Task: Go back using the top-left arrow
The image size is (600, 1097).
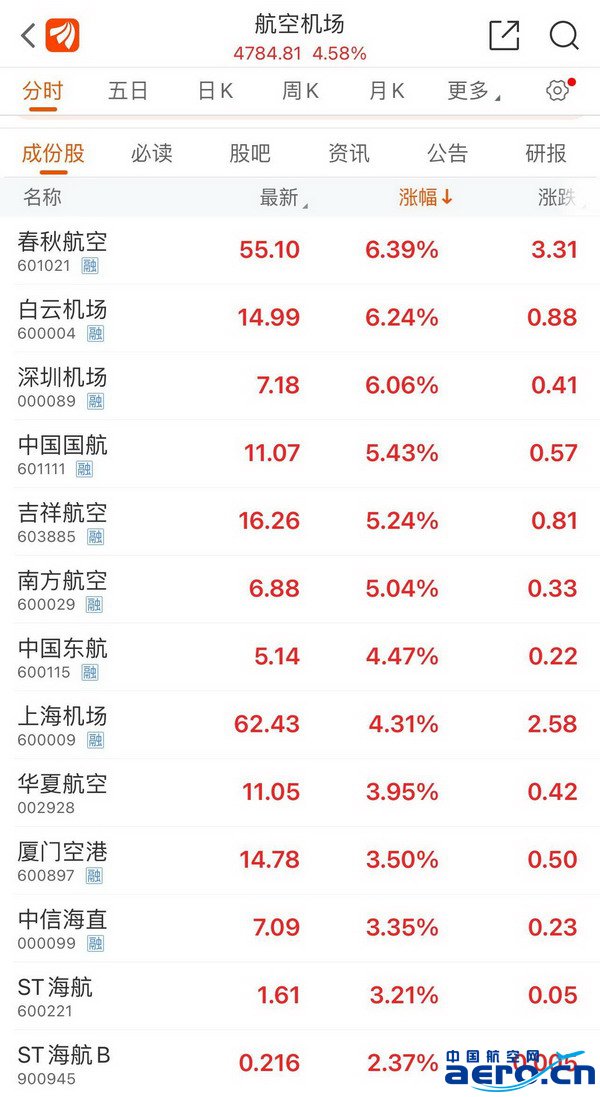Action: (x=29, y=35)
